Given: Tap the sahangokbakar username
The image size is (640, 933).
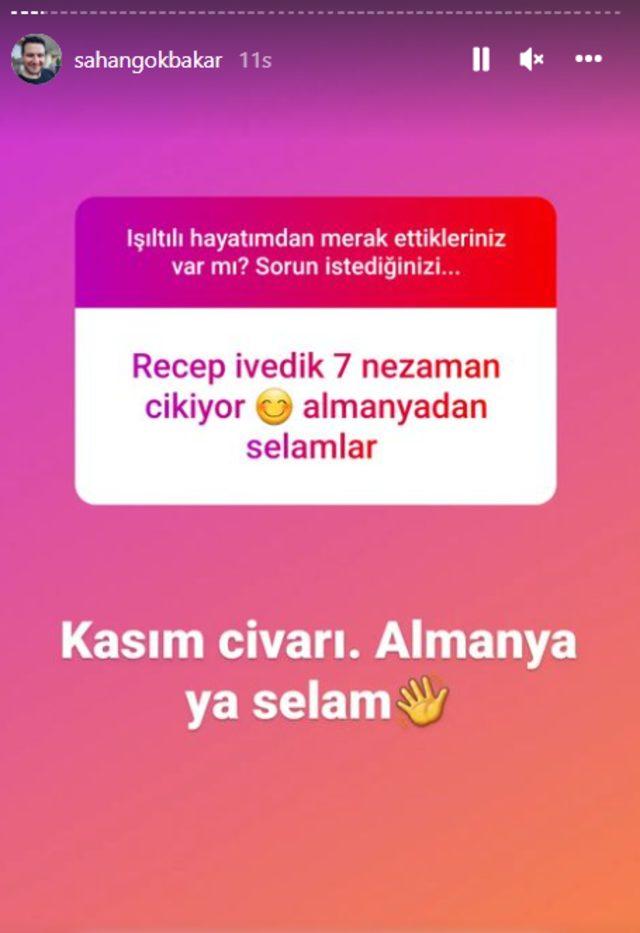Looking at the screenshot, I should (x=147, y=60).
